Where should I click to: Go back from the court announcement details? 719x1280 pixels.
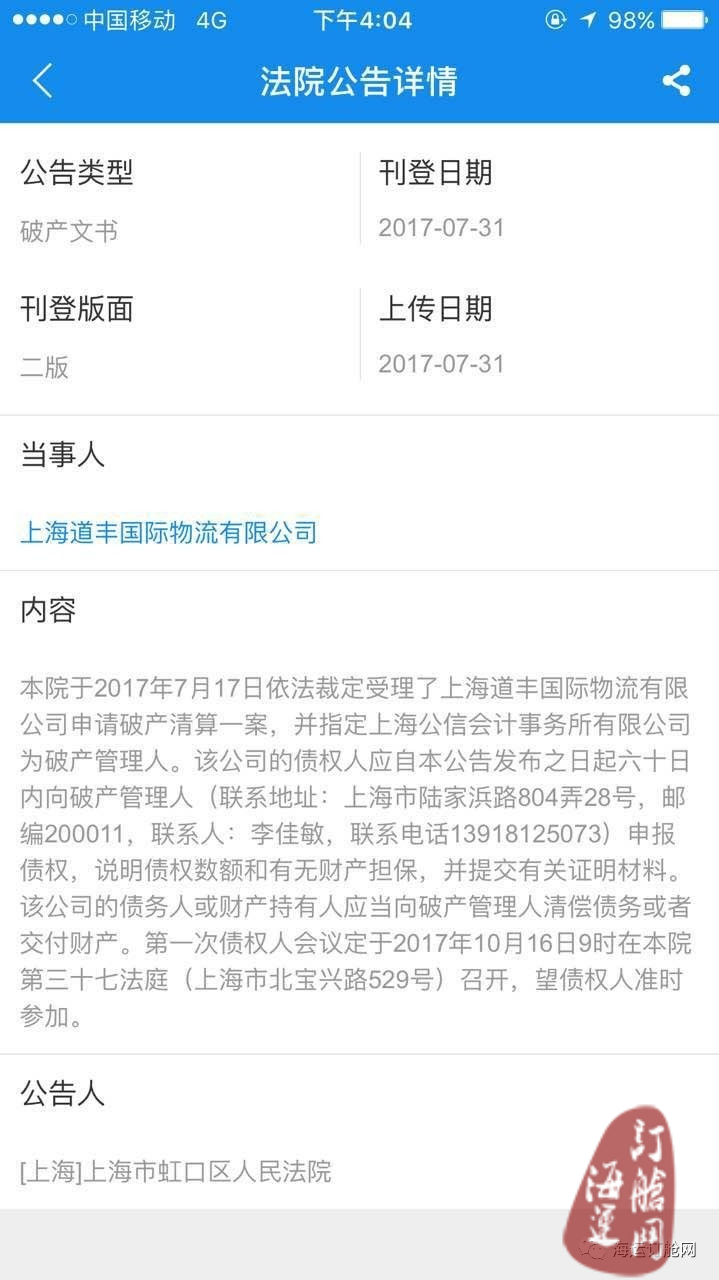point(42,81)
